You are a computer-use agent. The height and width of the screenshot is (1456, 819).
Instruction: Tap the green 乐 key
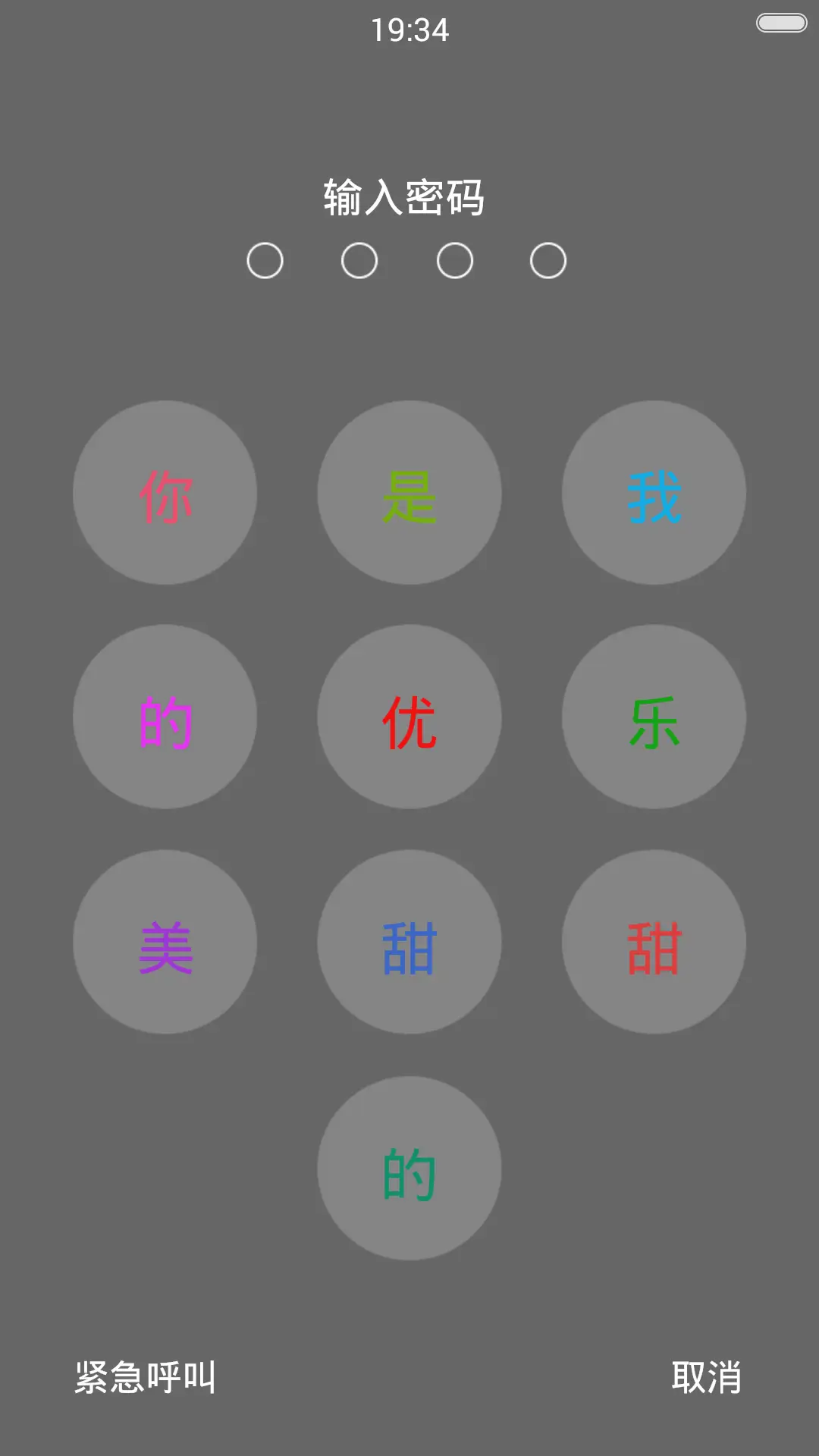pyautogui.click(x=654, y=717)
